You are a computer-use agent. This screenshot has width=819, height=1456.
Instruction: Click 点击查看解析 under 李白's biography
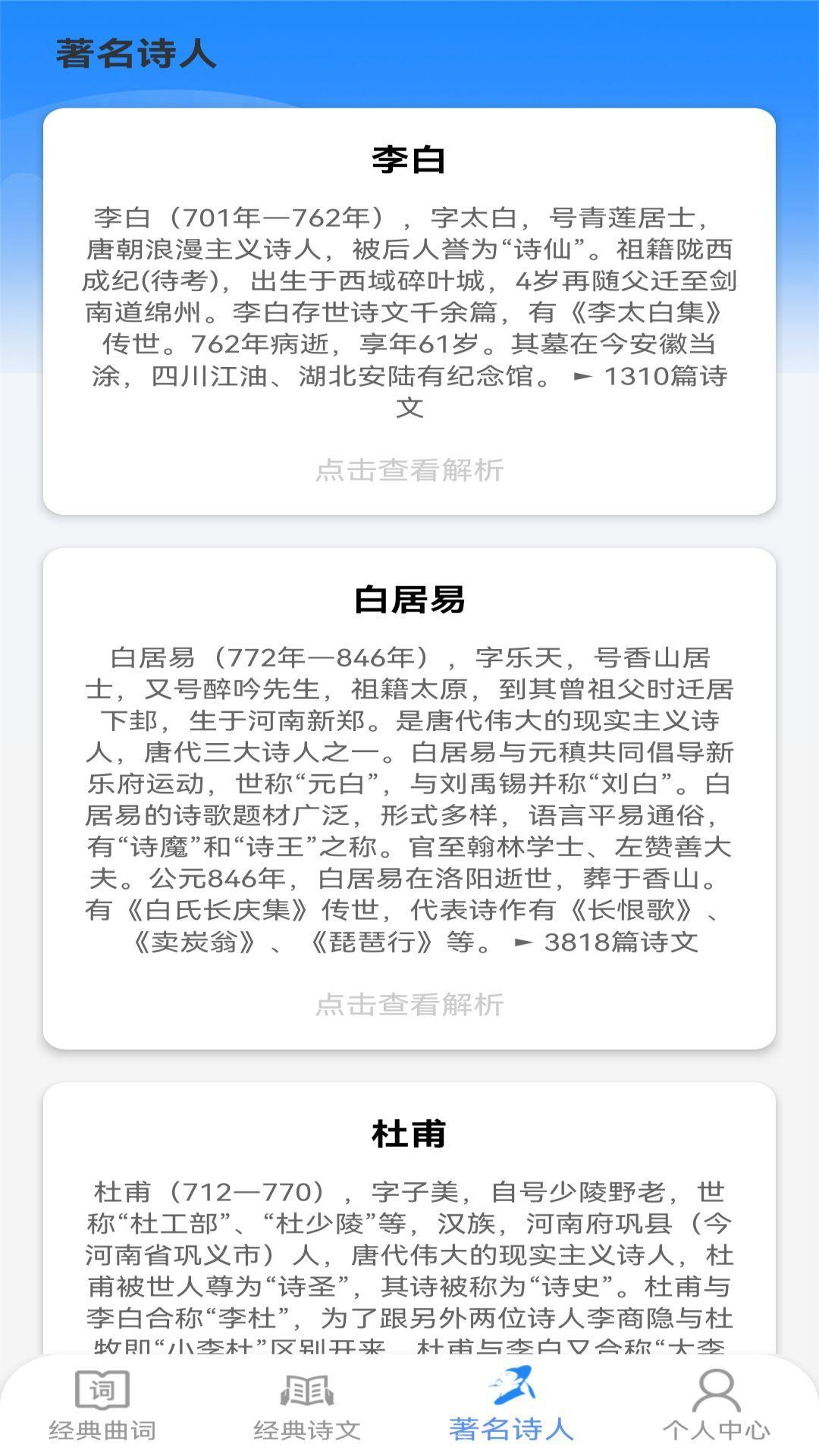coord(409,470)
